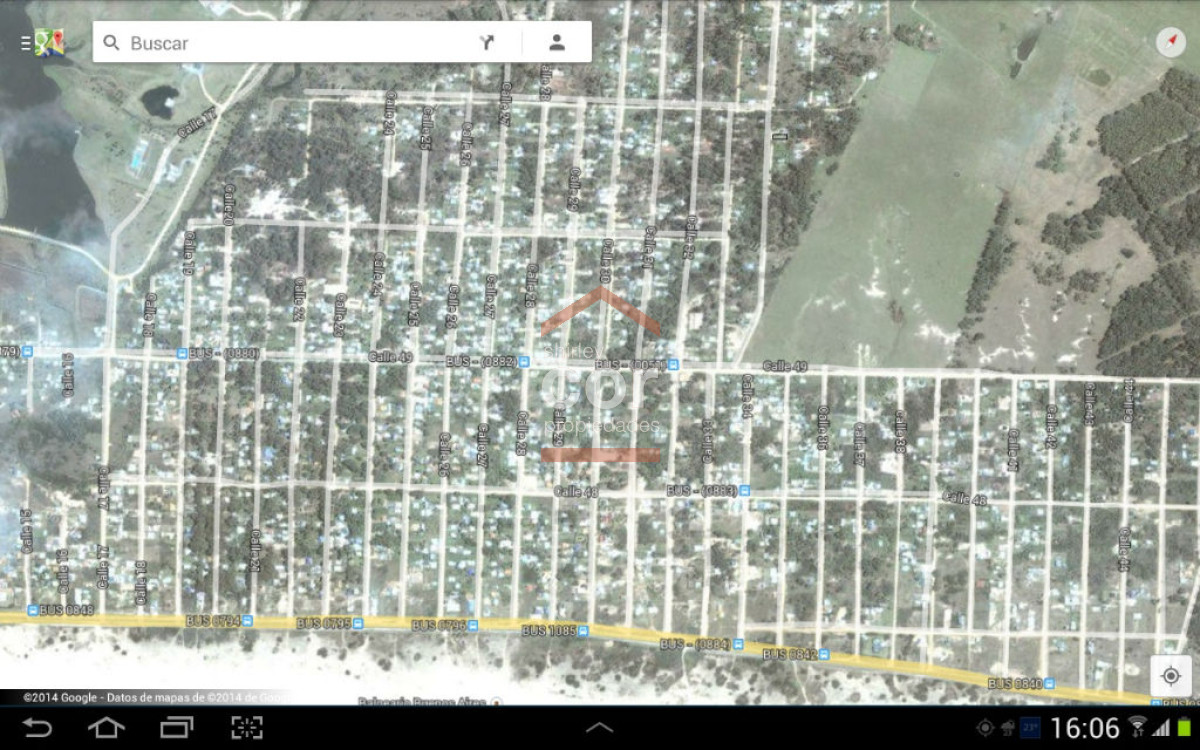Center map on my location
Image resolution: width=1200 pixels, height=750 pixels.
tap(1170, 676)
